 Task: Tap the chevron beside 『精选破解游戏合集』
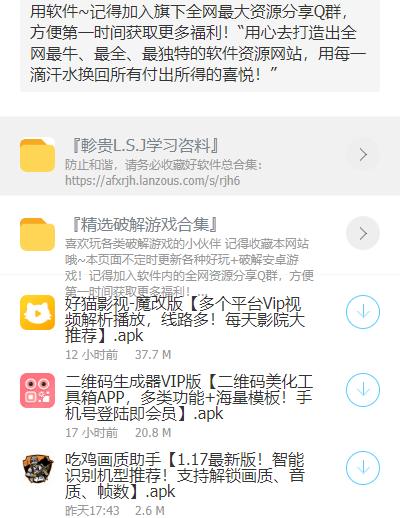(x=363, y=233)
